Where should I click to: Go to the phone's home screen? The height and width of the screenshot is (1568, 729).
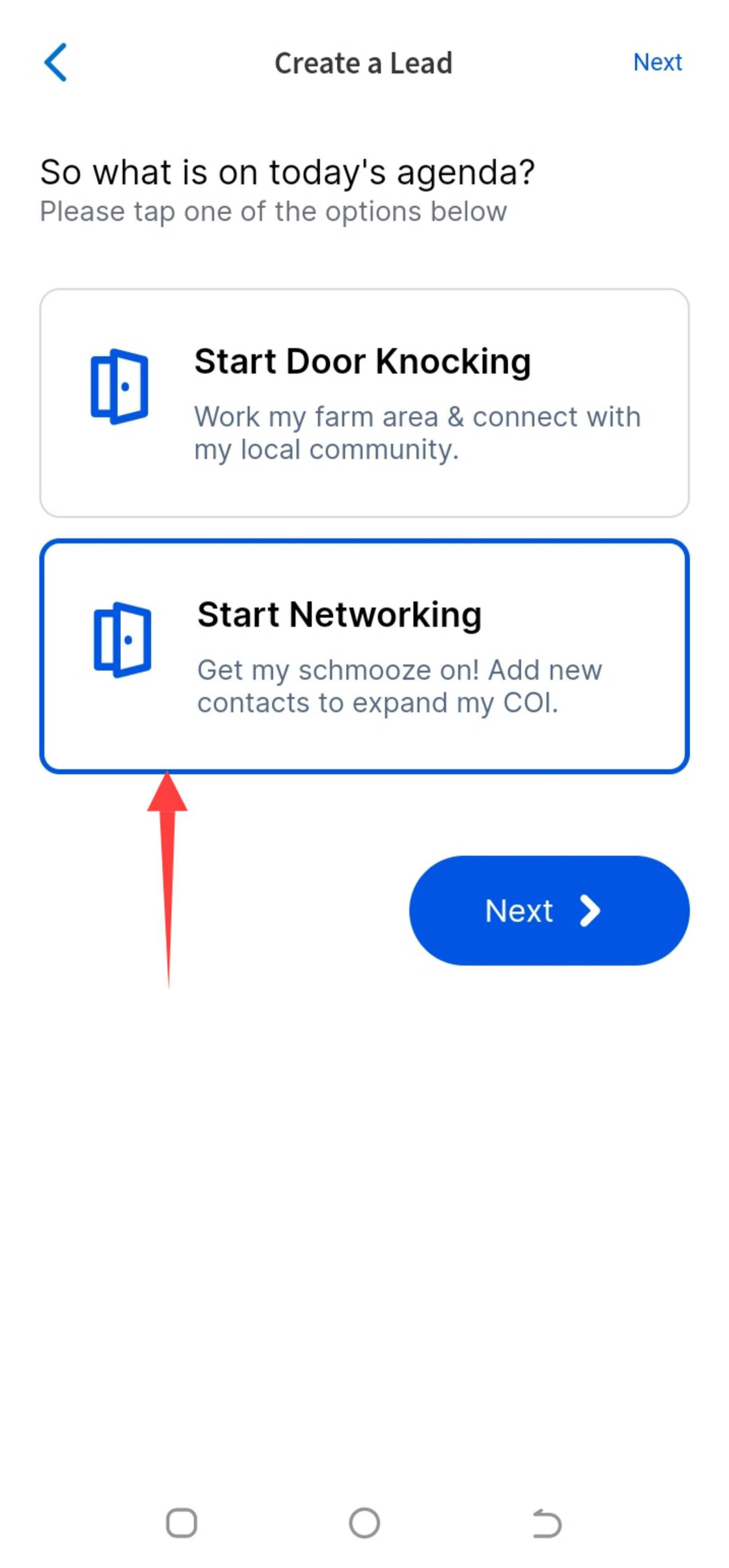click(x=364, y=1524)
